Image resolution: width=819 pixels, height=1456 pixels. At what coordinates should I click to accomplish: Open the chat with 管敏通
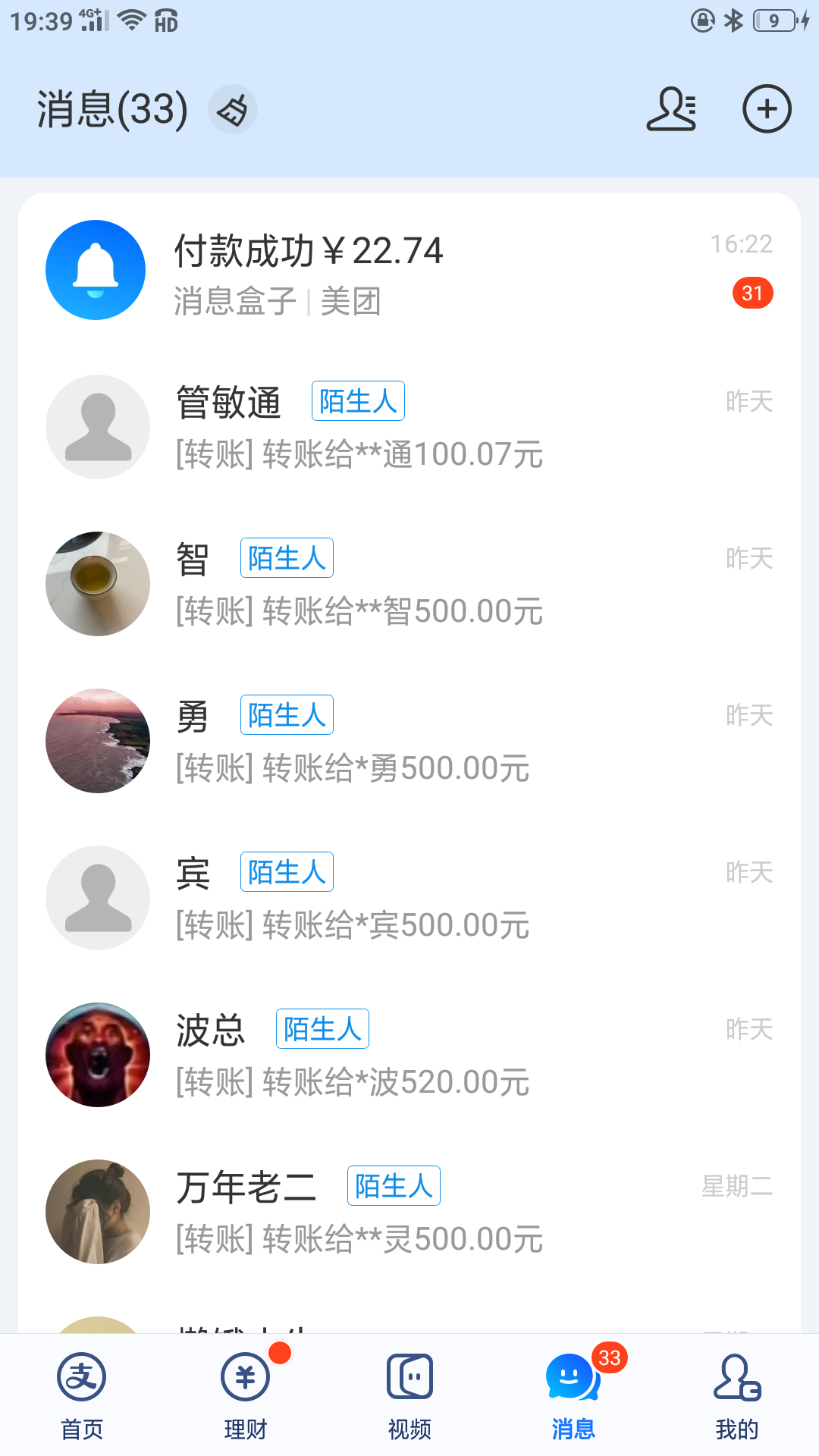409,427
